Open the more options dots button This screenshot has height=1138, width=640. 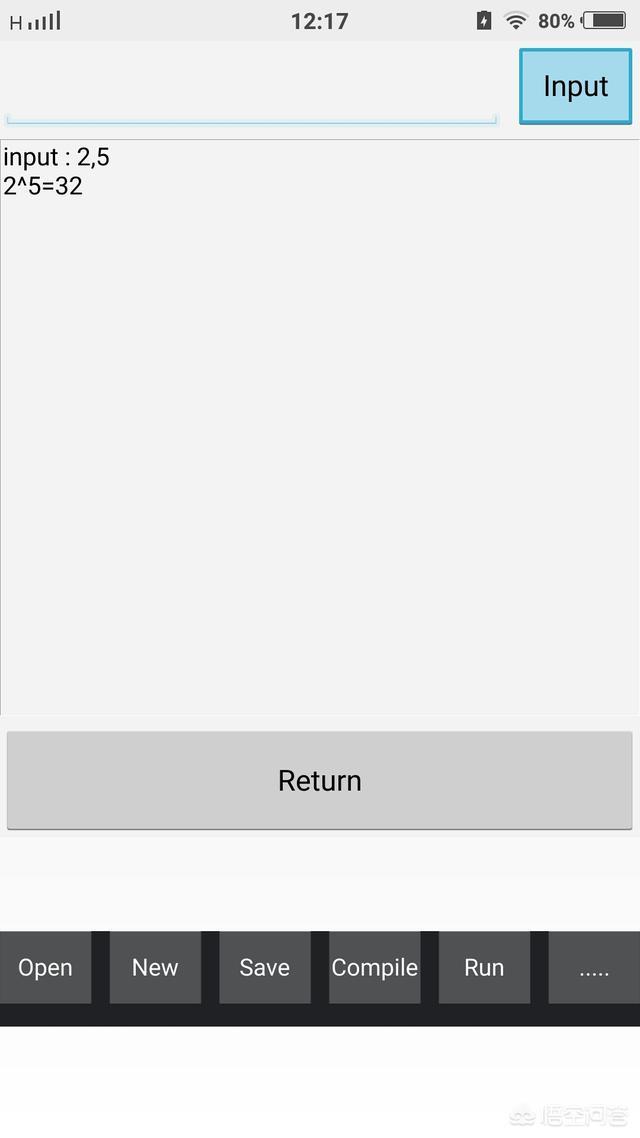594,967
